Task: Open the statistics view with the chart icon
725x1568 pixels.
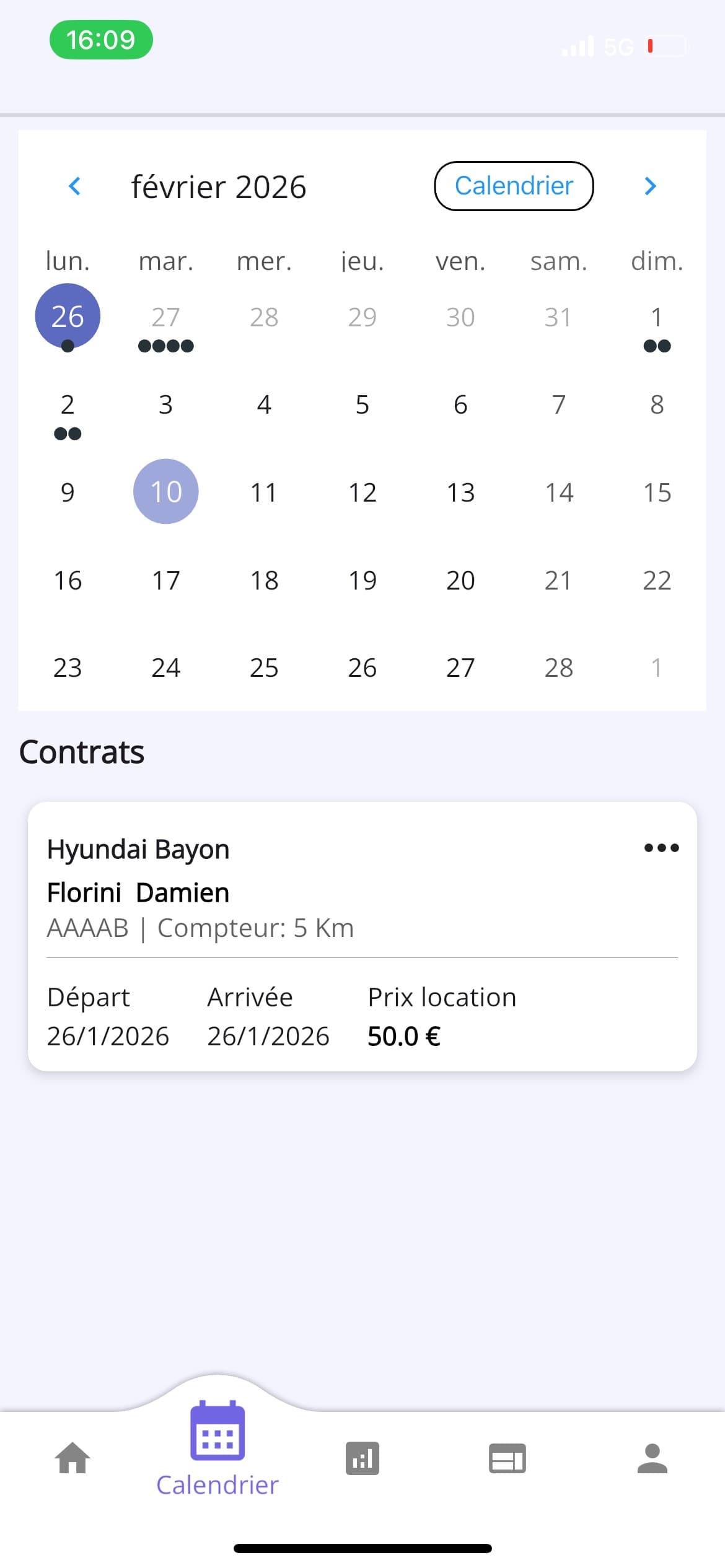Action: coord(362,1458)
